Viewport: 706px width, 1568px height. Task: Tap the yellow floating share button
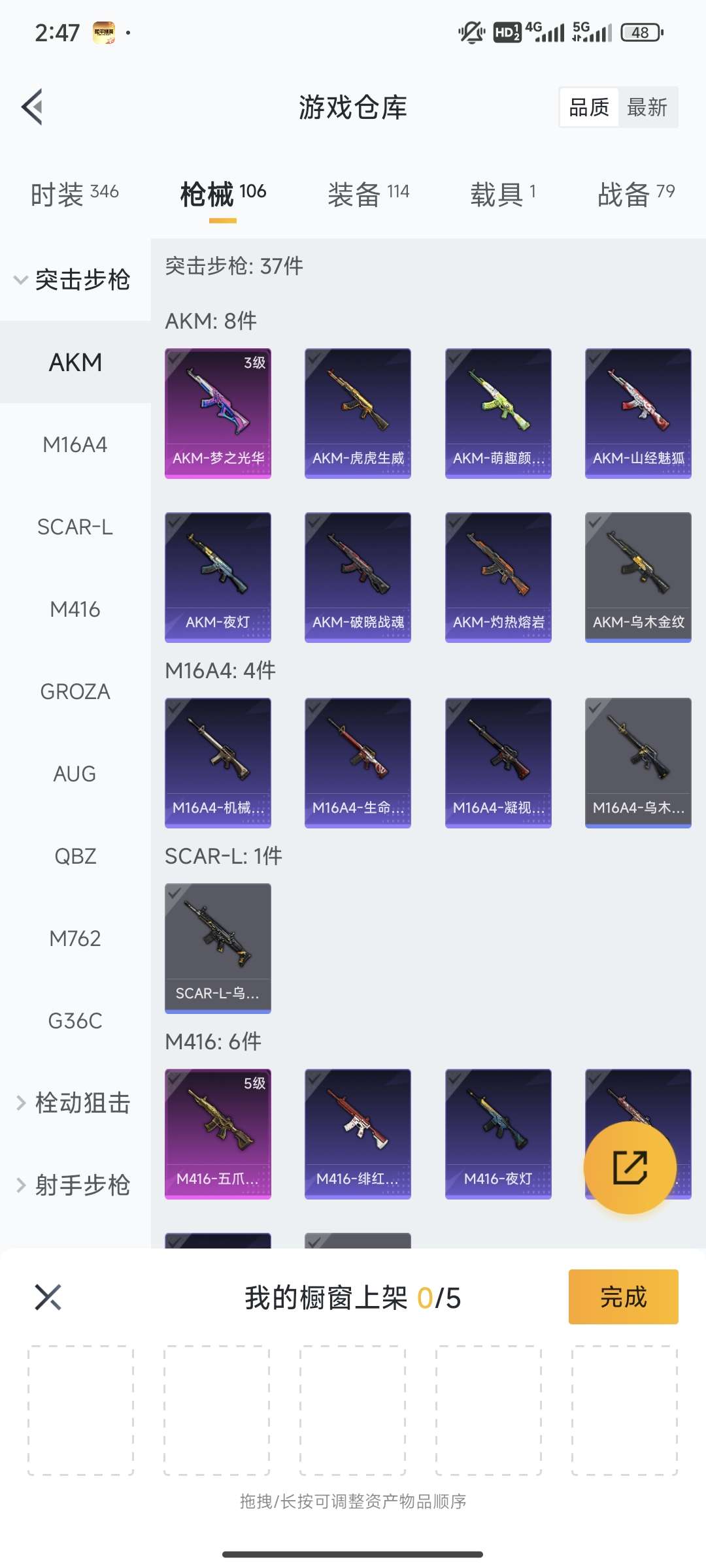click(630, 1168)
